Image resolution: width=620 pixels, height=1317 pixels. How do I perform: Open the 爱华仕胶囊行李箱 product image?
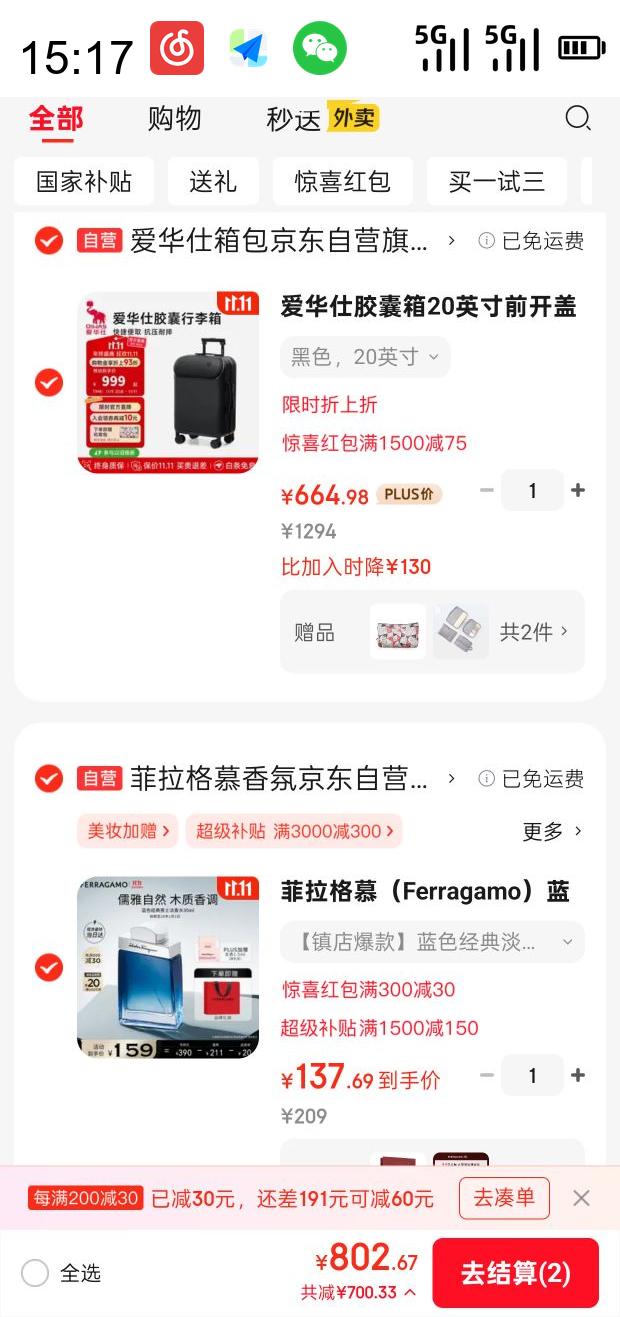click(x=168, y=383)
